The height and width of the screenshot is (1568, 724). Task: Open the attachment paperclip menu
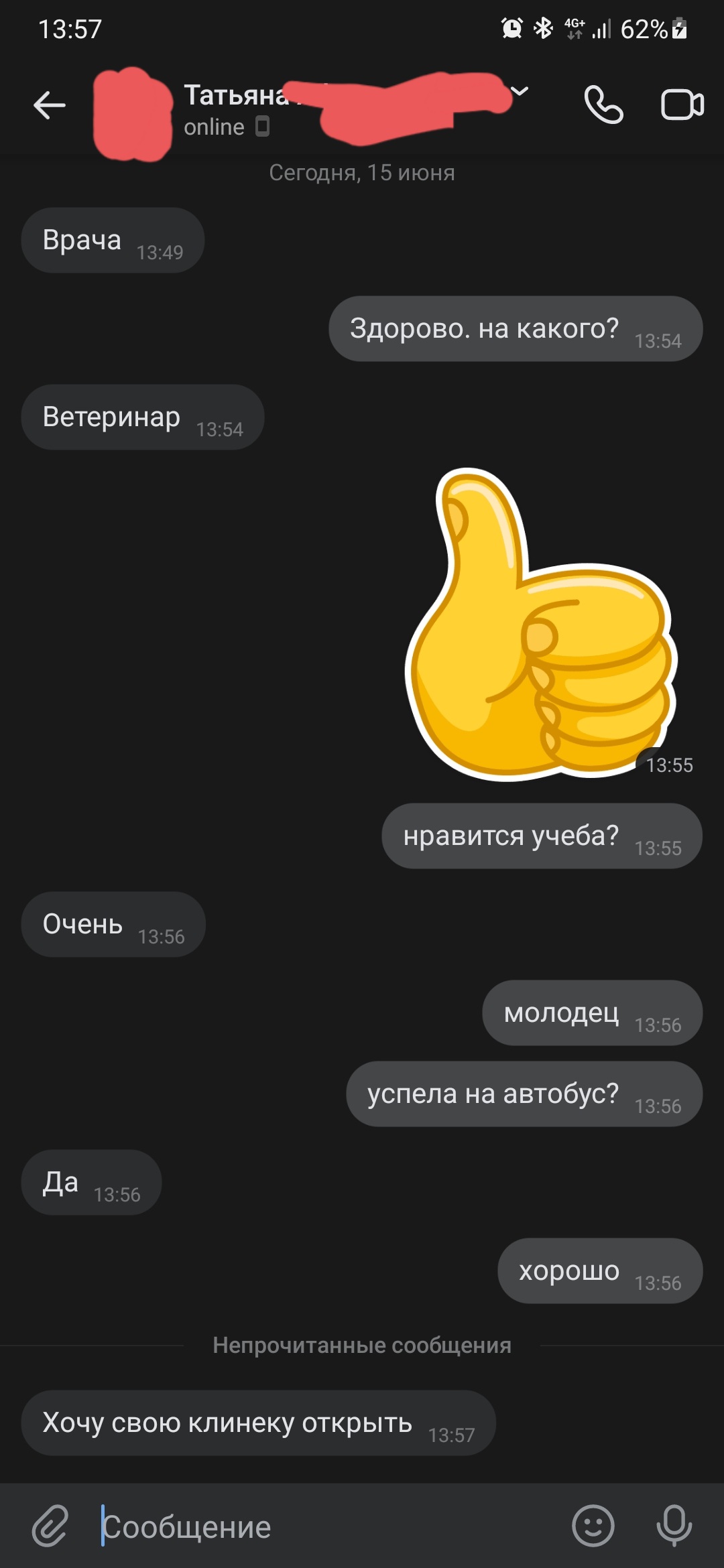pos(50,1526)
